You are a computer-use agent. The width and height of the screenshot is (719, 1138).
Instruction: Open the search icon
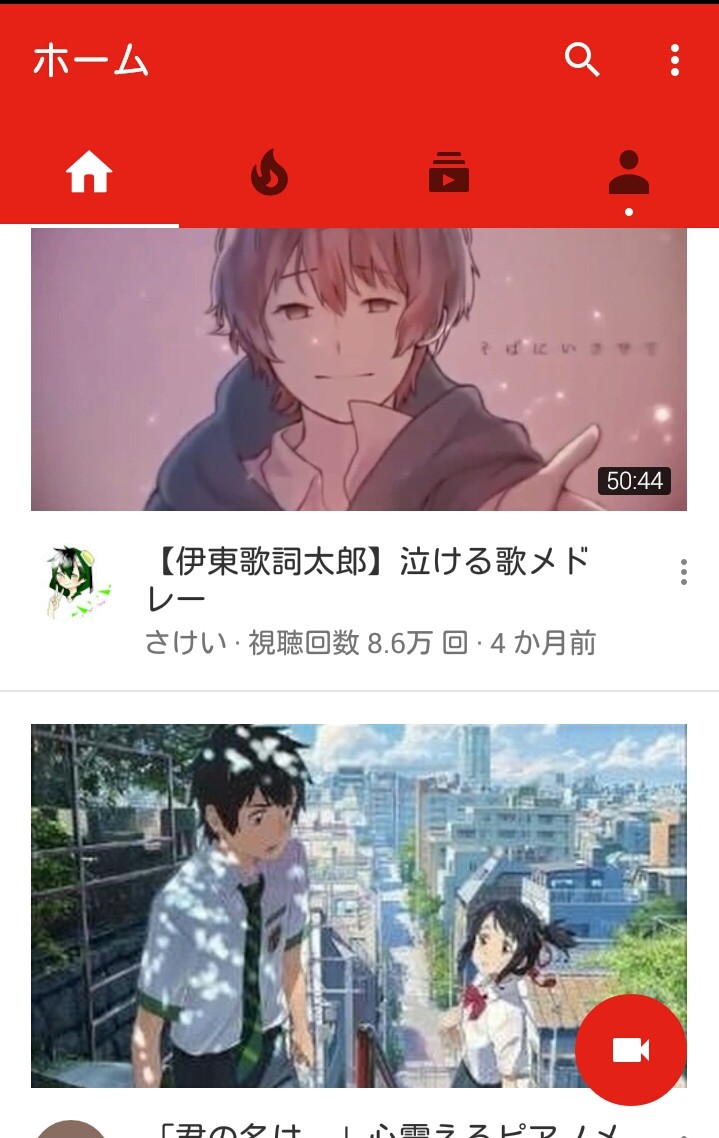pyautogui.click(x=582, y=60)
